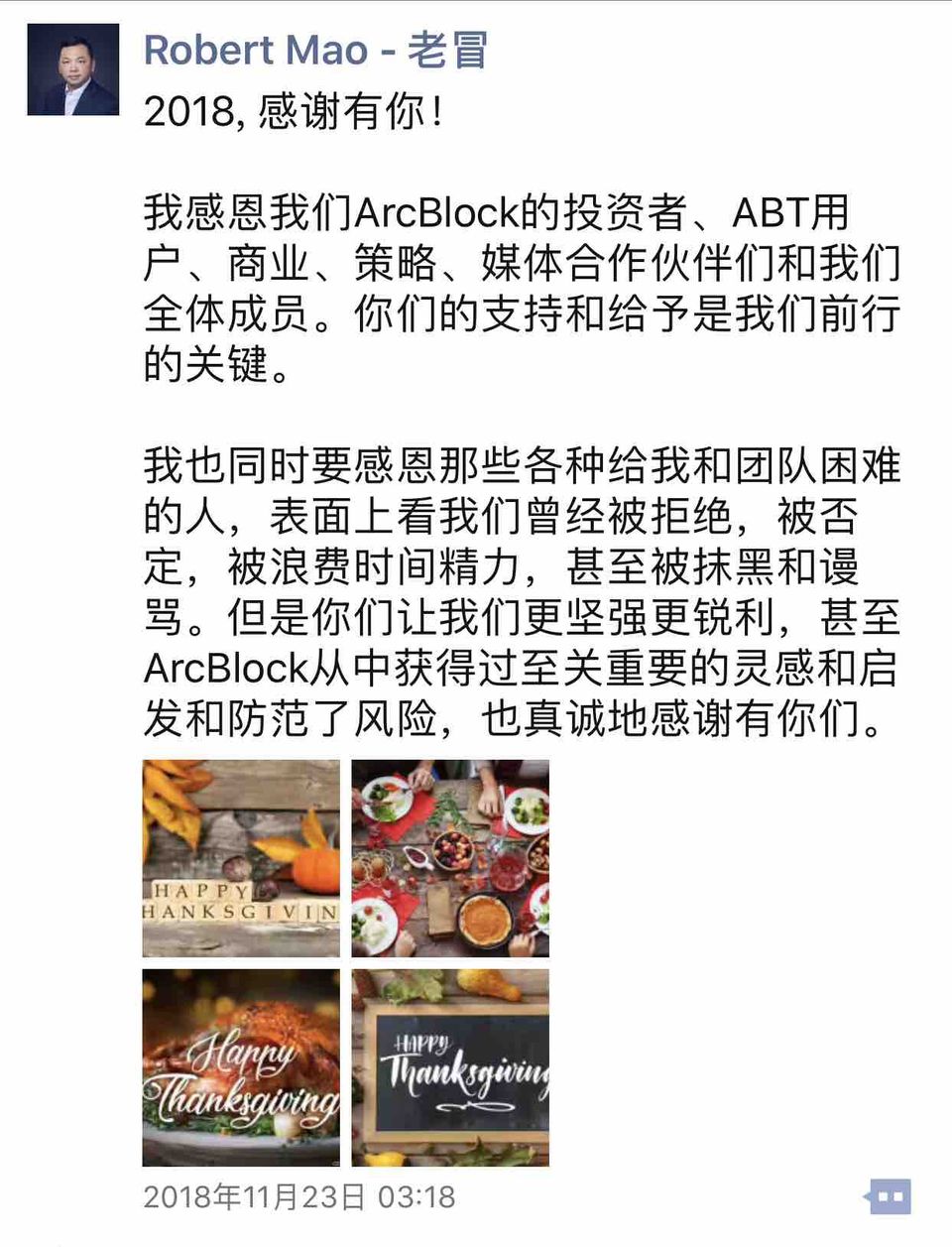Open the Robert Mao - 老冒 profile name
Screen dimensions: 952x1247
click(315, 50)
